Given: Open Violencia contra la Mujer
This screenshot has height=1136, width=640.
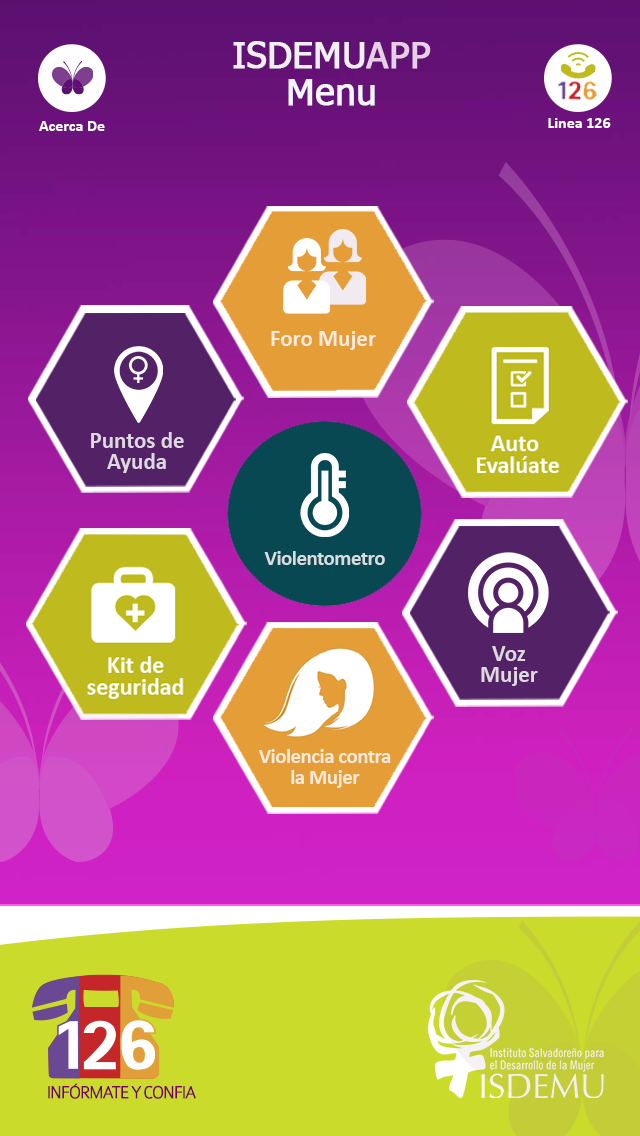Looking at the screenshot, I should pyautogui.click(x=323, y=718).
